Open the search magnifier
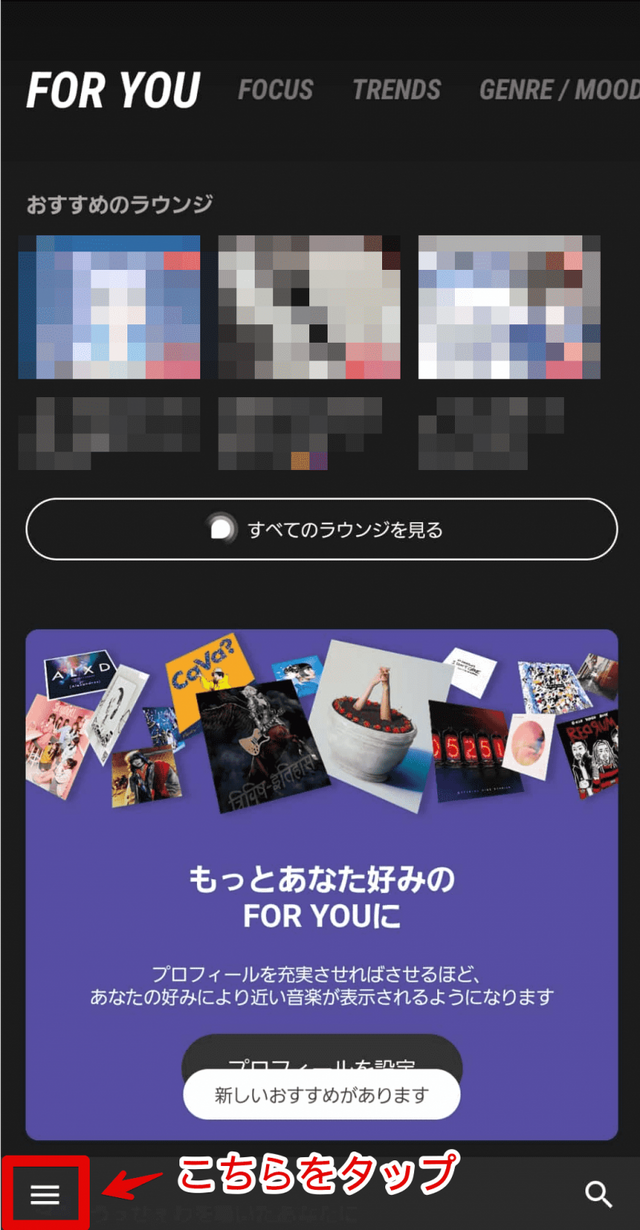 [598, 1193]
